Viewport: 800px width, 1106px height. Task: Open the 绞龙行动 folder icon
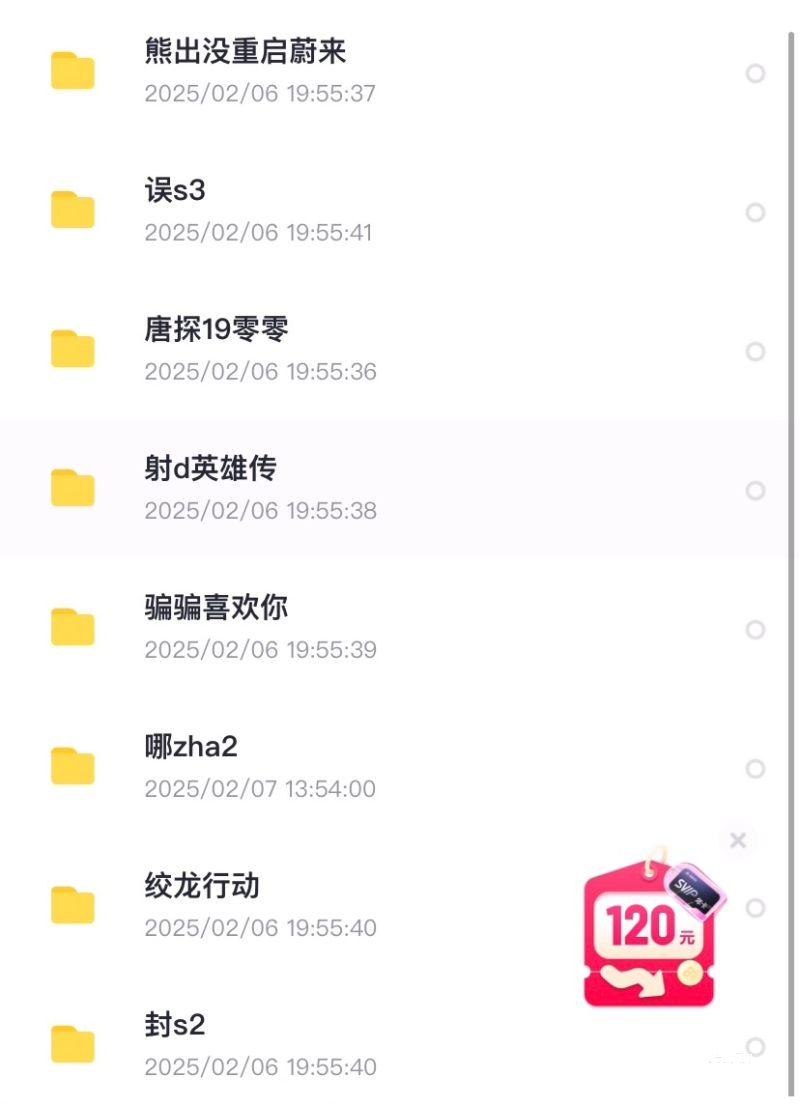[x=72, y=905]
